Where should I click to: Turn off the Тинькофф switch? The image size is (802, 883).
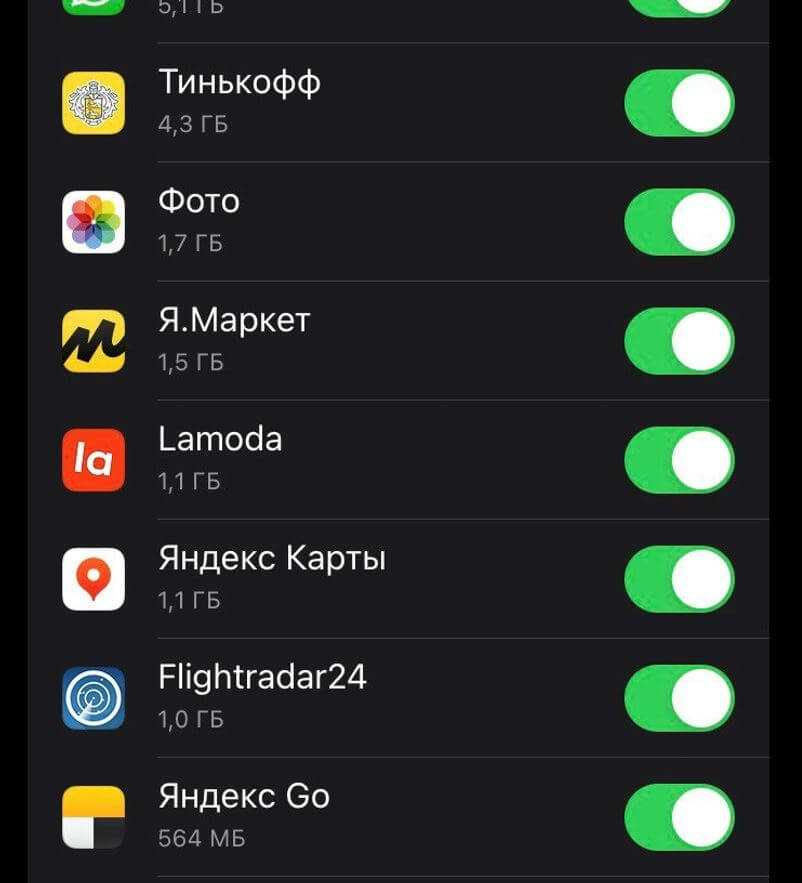click(679, 103)
